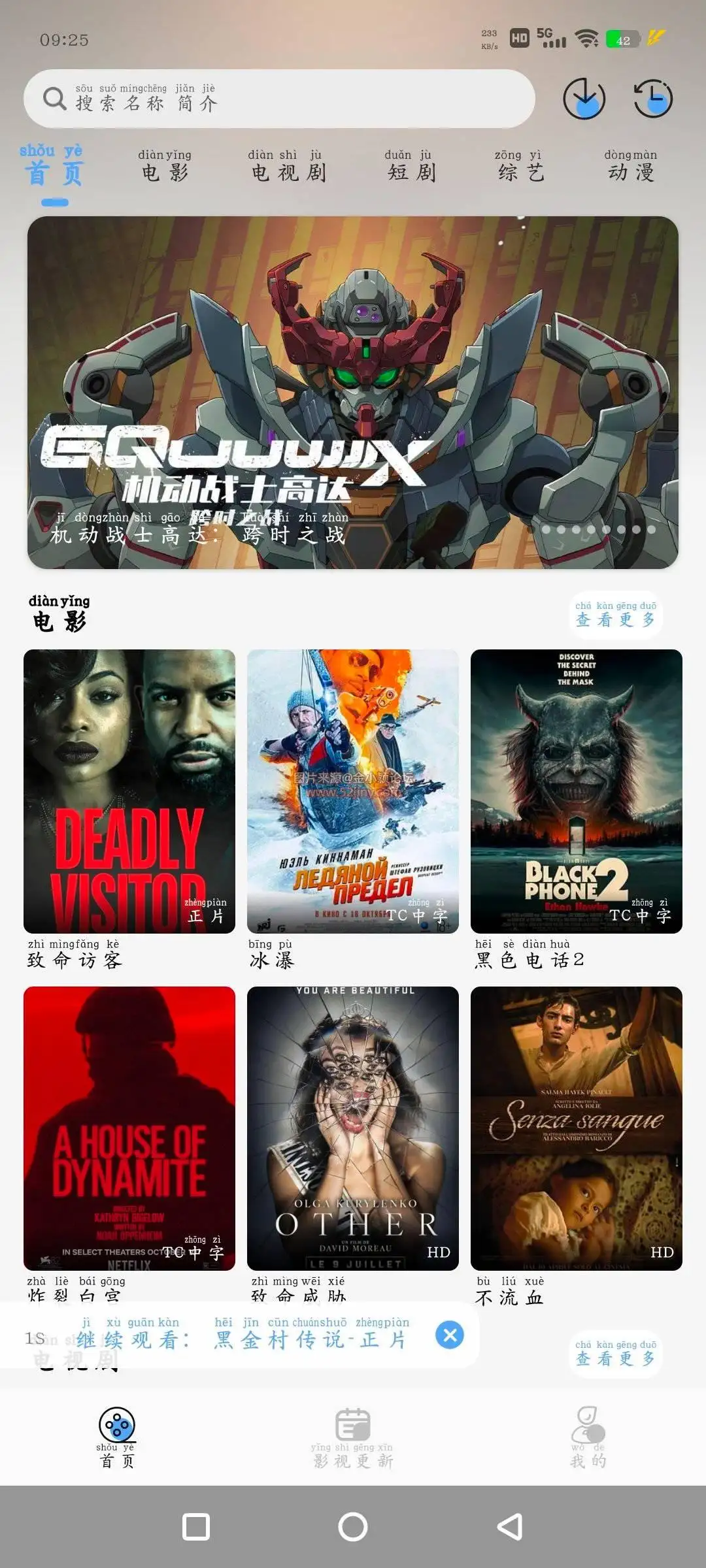Switch to the 影视更新 bottom tab
The image size is (706, 1568).
coord(353,1438)
